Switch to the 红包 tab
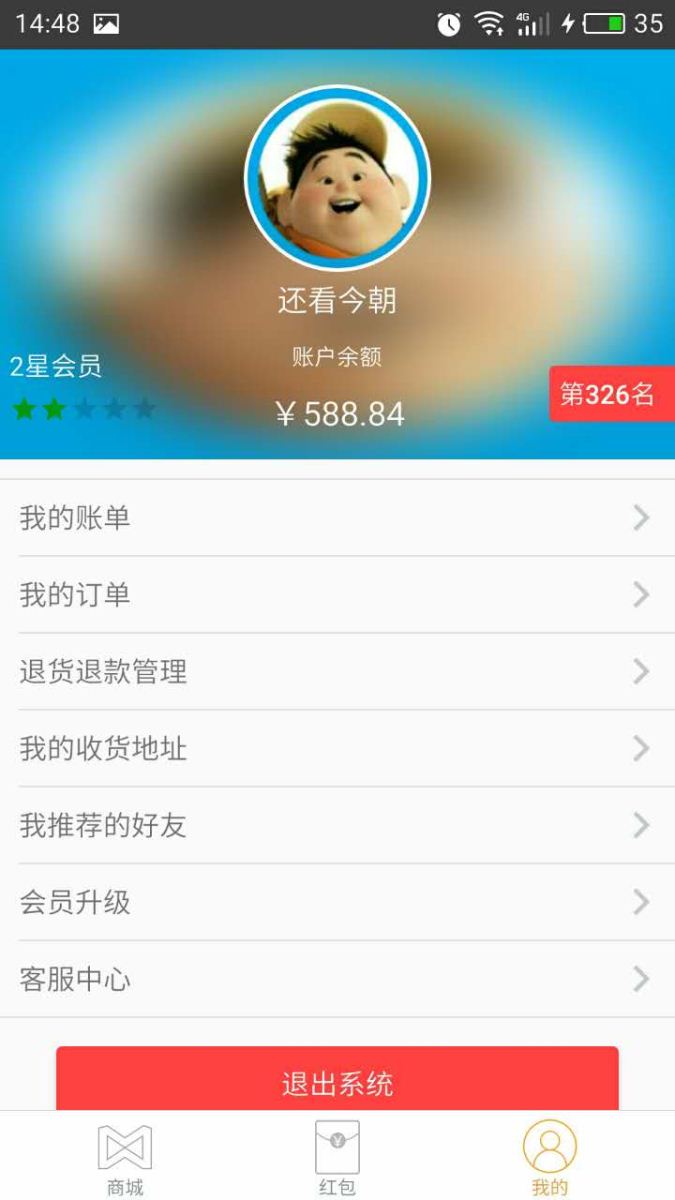Screen dimensions: 675x1200 click(x=337, y=1158)
